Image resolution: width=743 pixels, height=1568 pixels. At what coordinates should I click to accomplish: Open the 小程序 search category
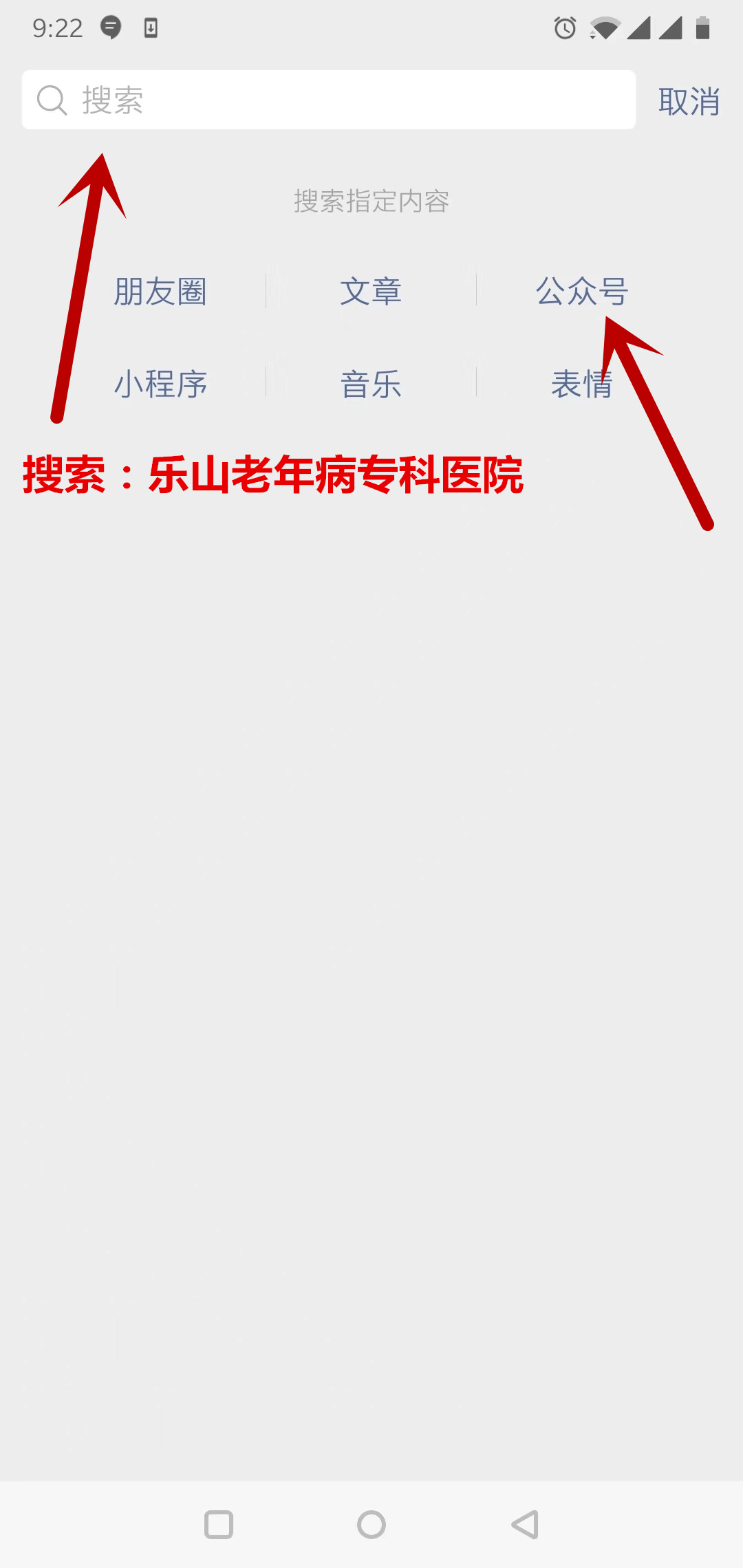point(160,384)
